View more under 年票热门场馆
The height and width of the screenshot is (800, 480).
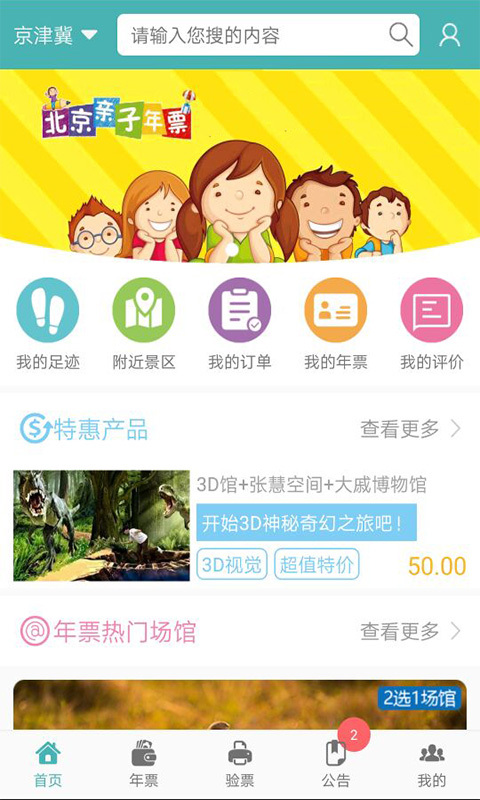tap(411, 631)
